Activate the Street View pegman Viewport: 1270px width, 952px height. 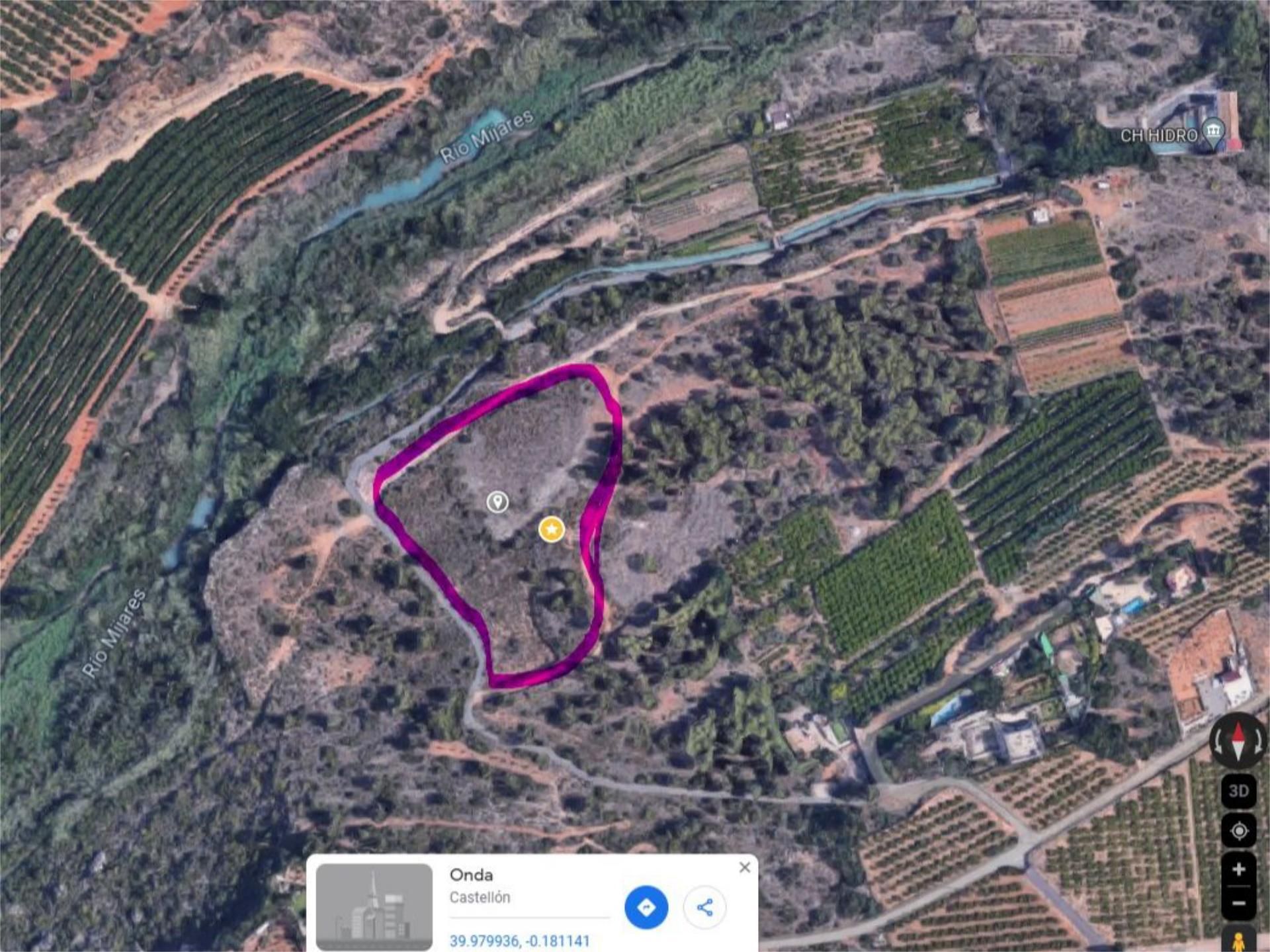click(x=1238, y=941)
